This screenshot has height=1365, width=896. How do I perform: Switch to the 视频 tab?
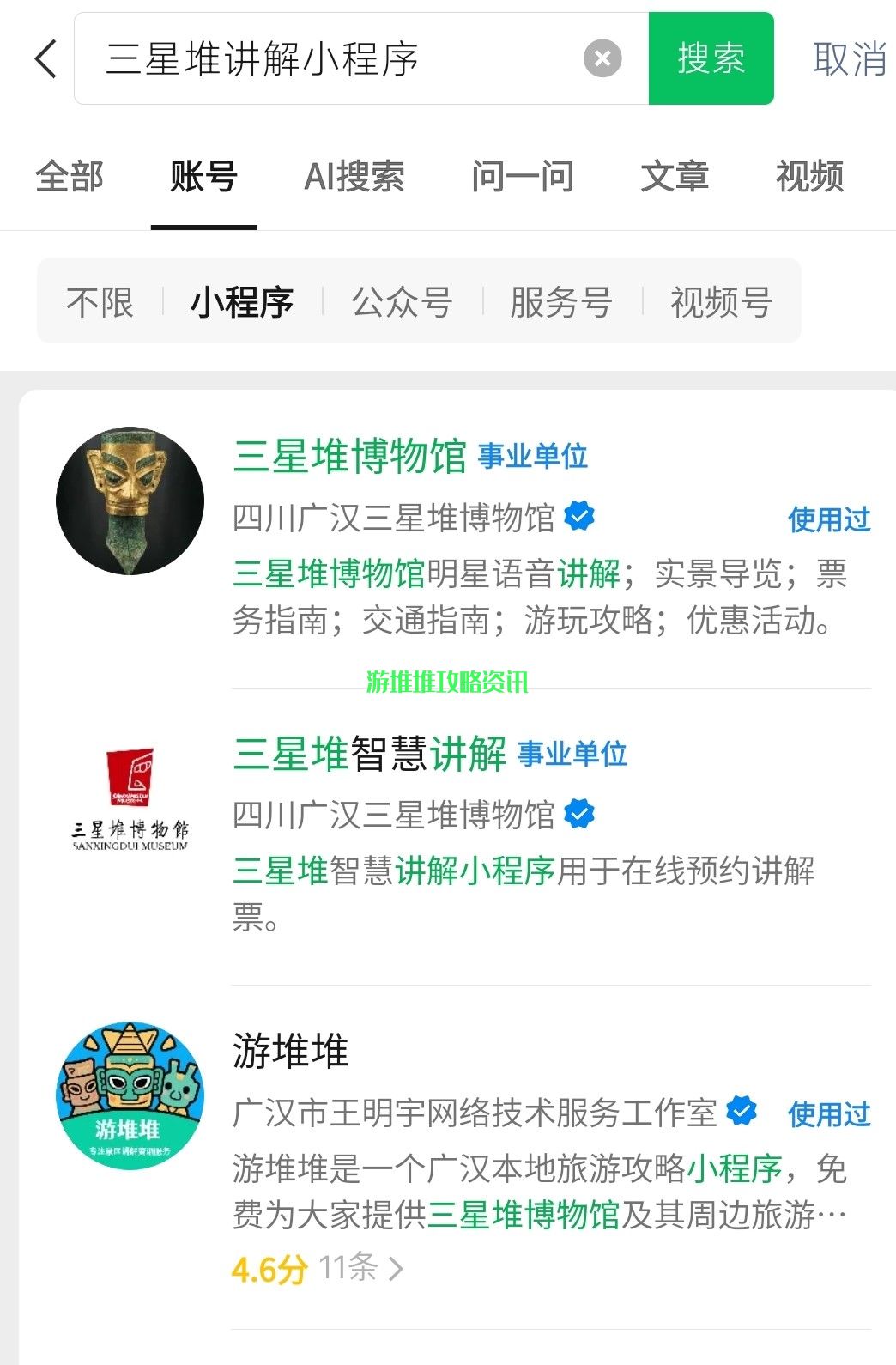(809, 177)
